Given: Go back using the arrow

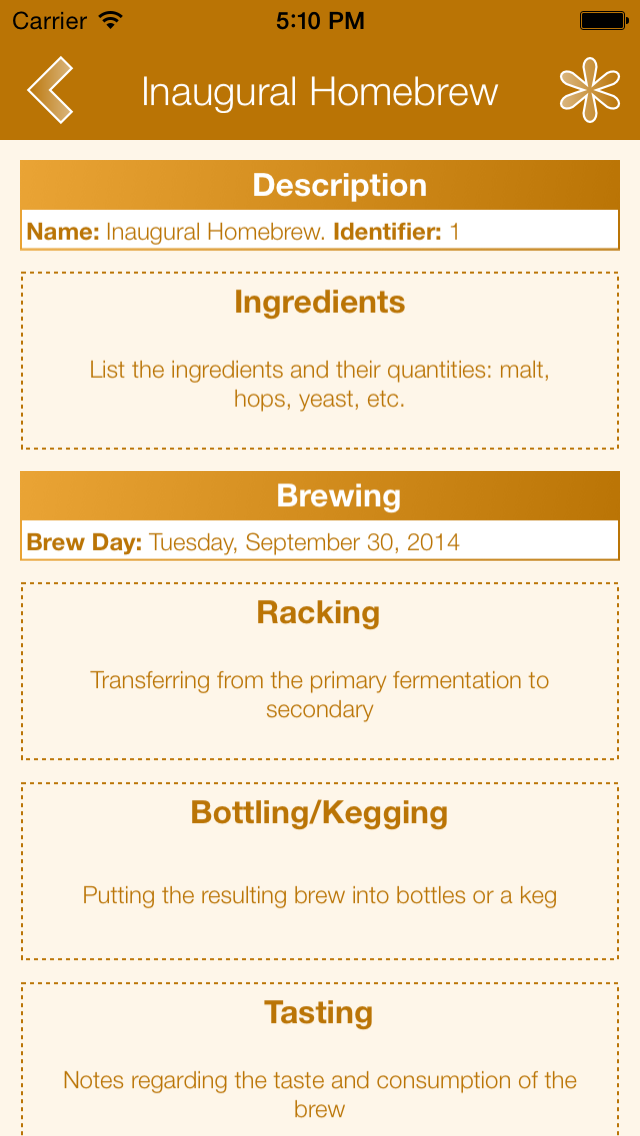Looking at the screenshot, I should tap(50, 91).
